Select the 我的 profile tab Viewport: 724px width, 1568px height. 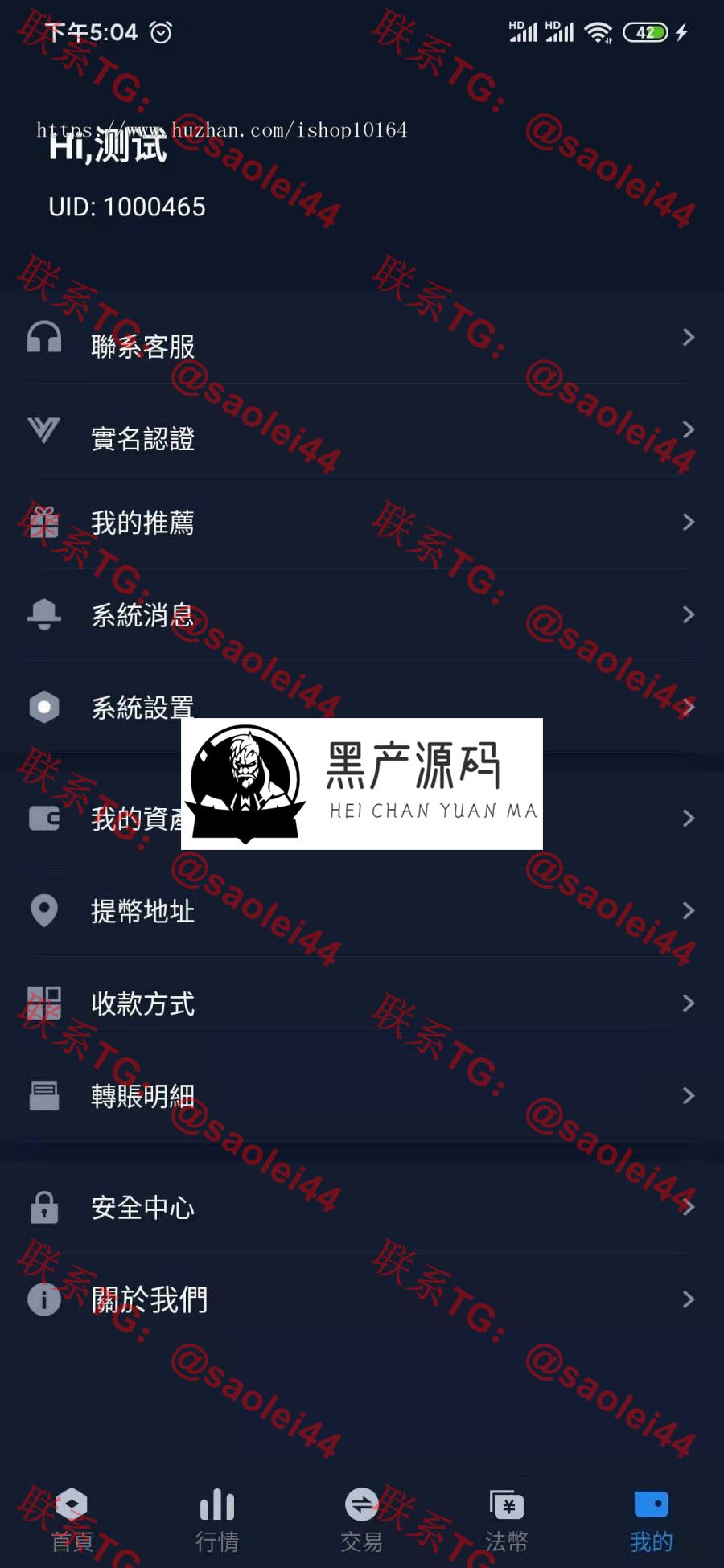click(x=652, y=1520)
